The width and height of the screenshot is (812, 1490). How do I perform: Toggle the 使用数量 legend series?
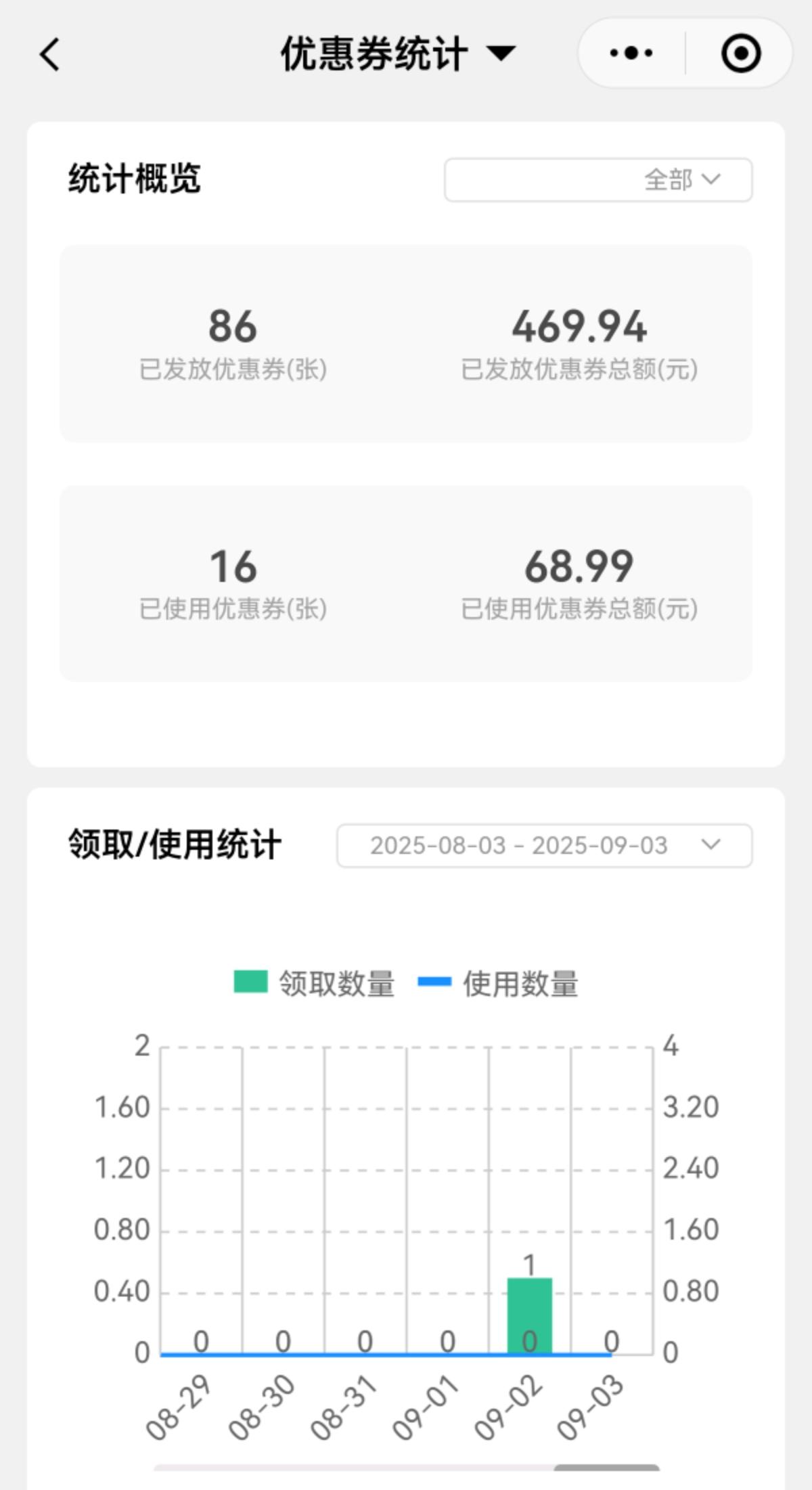coord(498,983)
